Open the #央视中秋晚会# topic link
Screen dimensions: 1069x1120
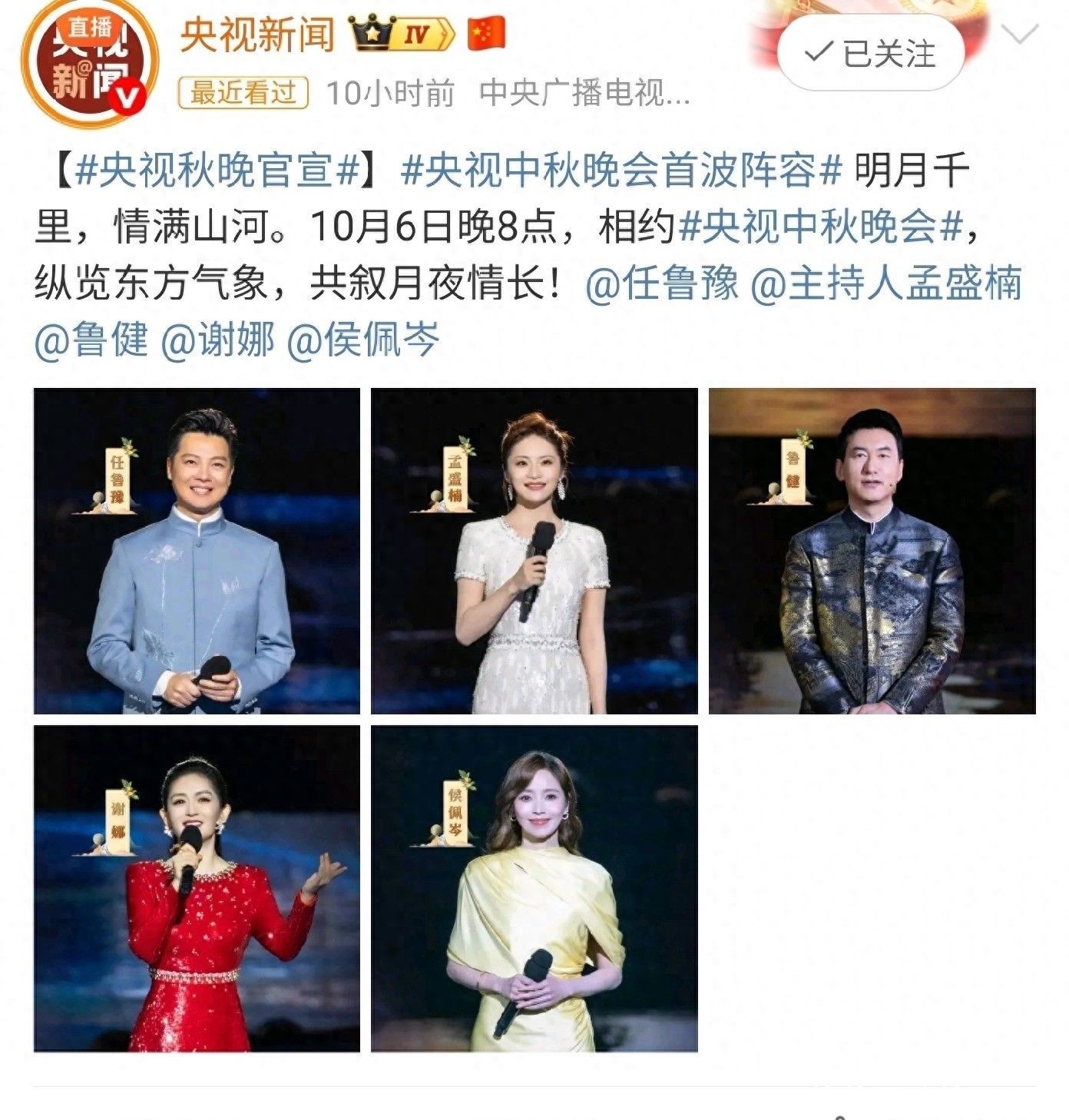click(822, 227)
